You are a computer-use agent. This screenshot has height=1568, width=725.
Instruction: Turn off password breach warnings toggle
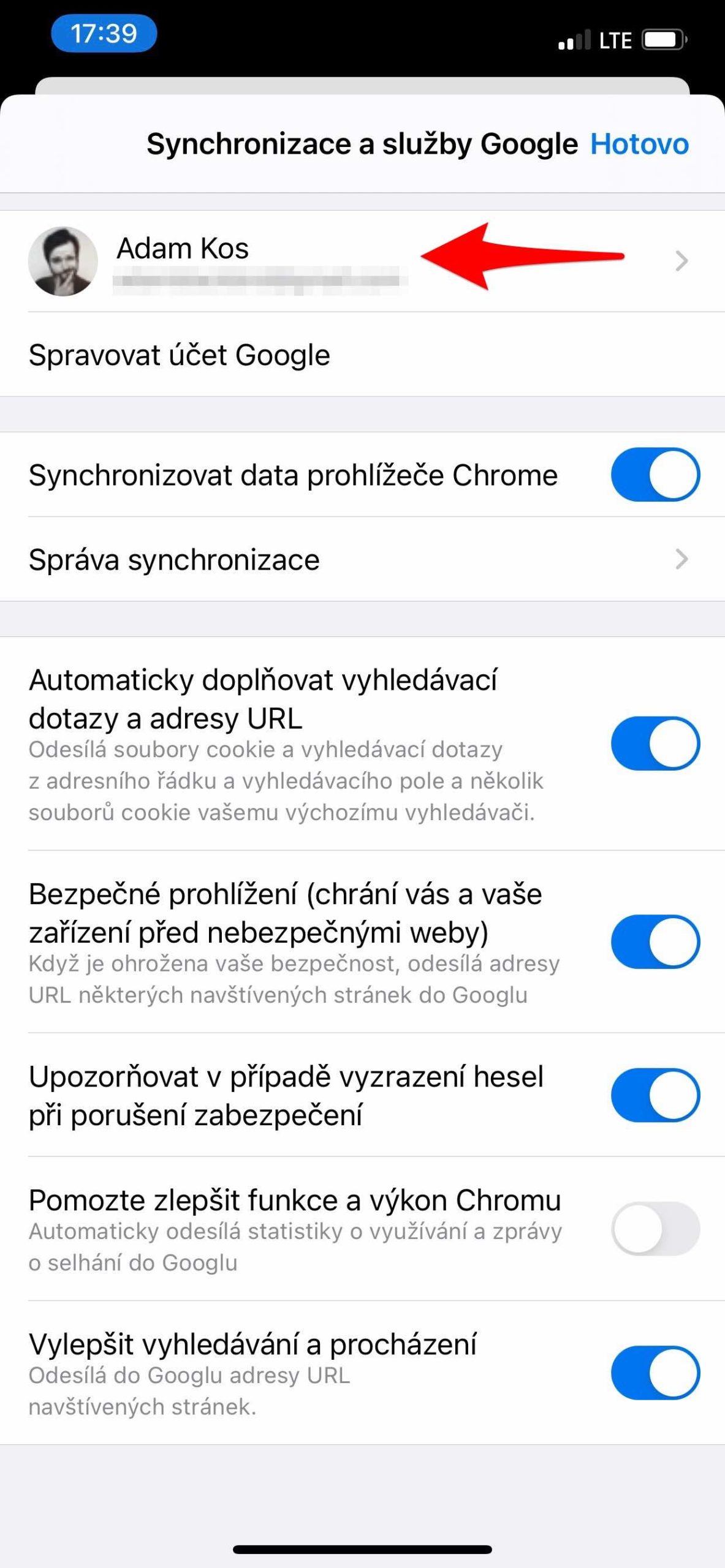coord(655,1096)
